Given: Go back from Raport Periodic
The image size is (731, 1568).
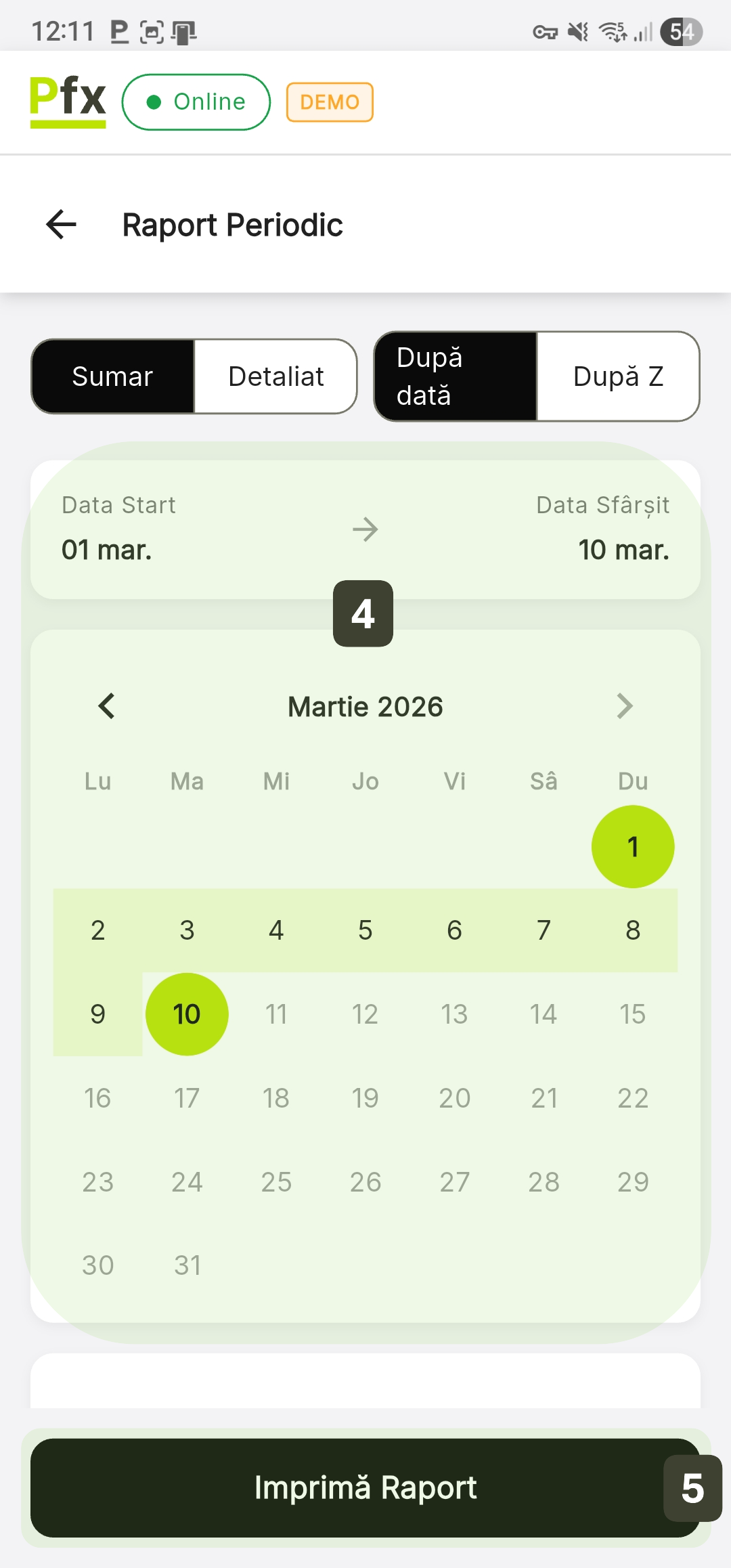Looking at the screenshot, I should 61,225.
